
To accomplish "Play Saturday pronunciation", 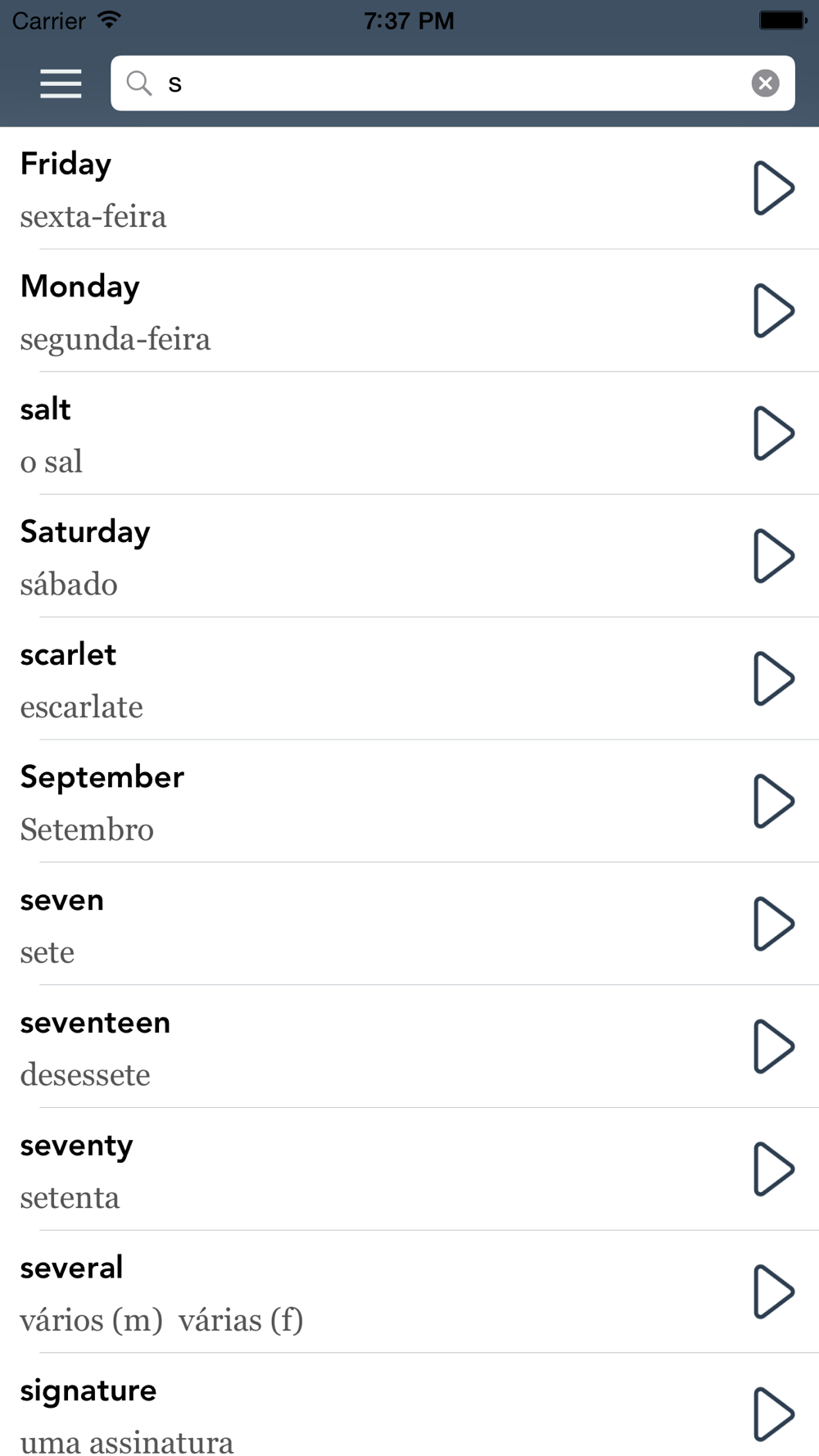I will (773, 556).
